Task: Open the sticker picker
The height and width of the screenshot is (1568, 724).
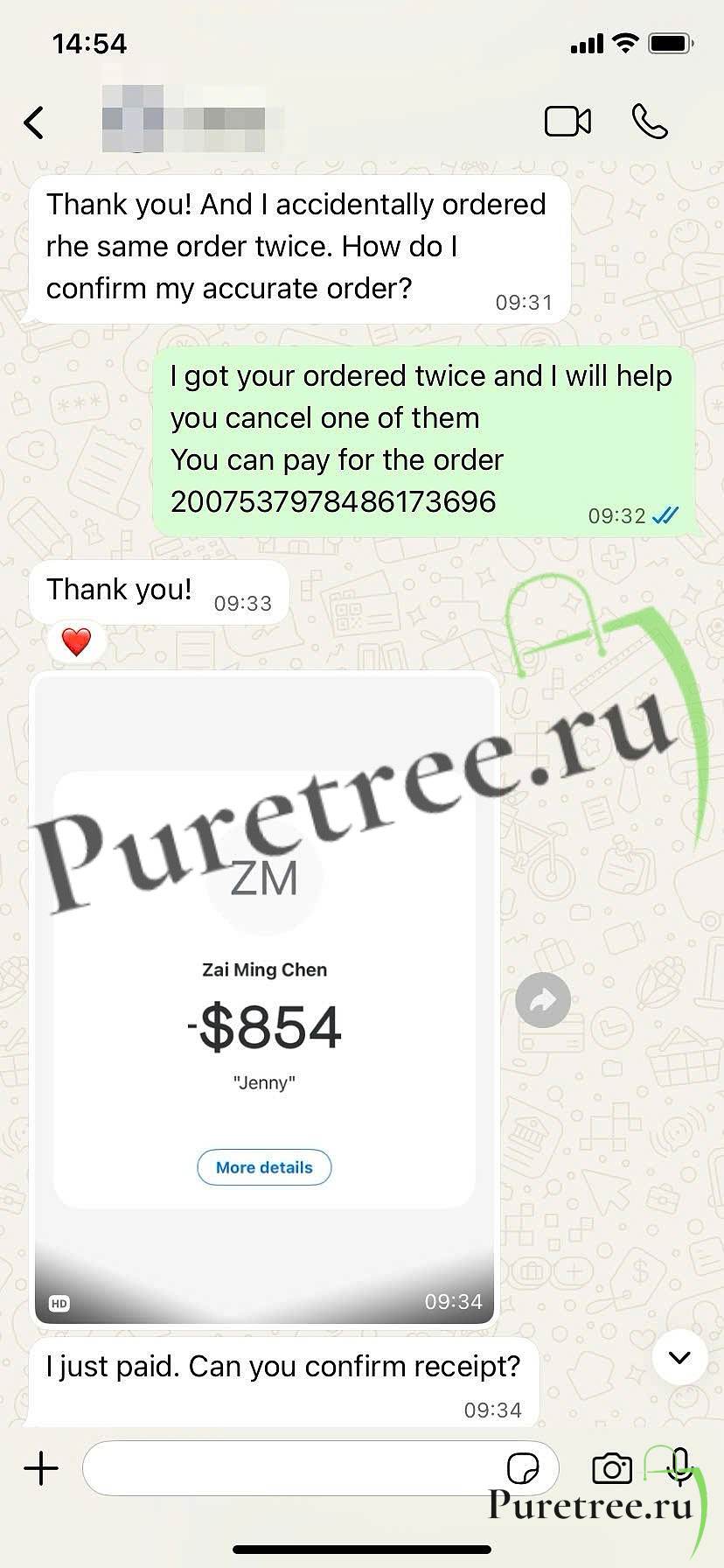Action: click(523, 1468)
